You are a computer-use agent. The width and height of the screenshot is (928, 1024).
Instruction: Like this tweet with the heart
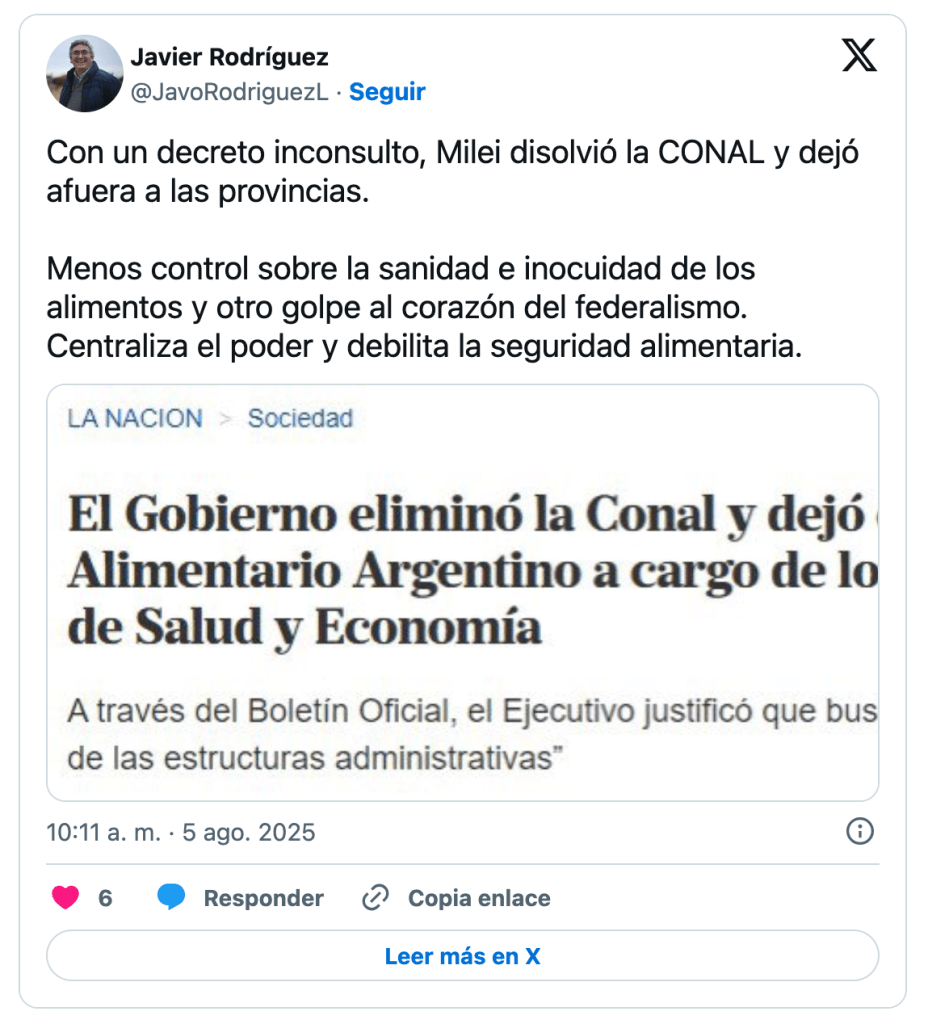click(66, 898)
